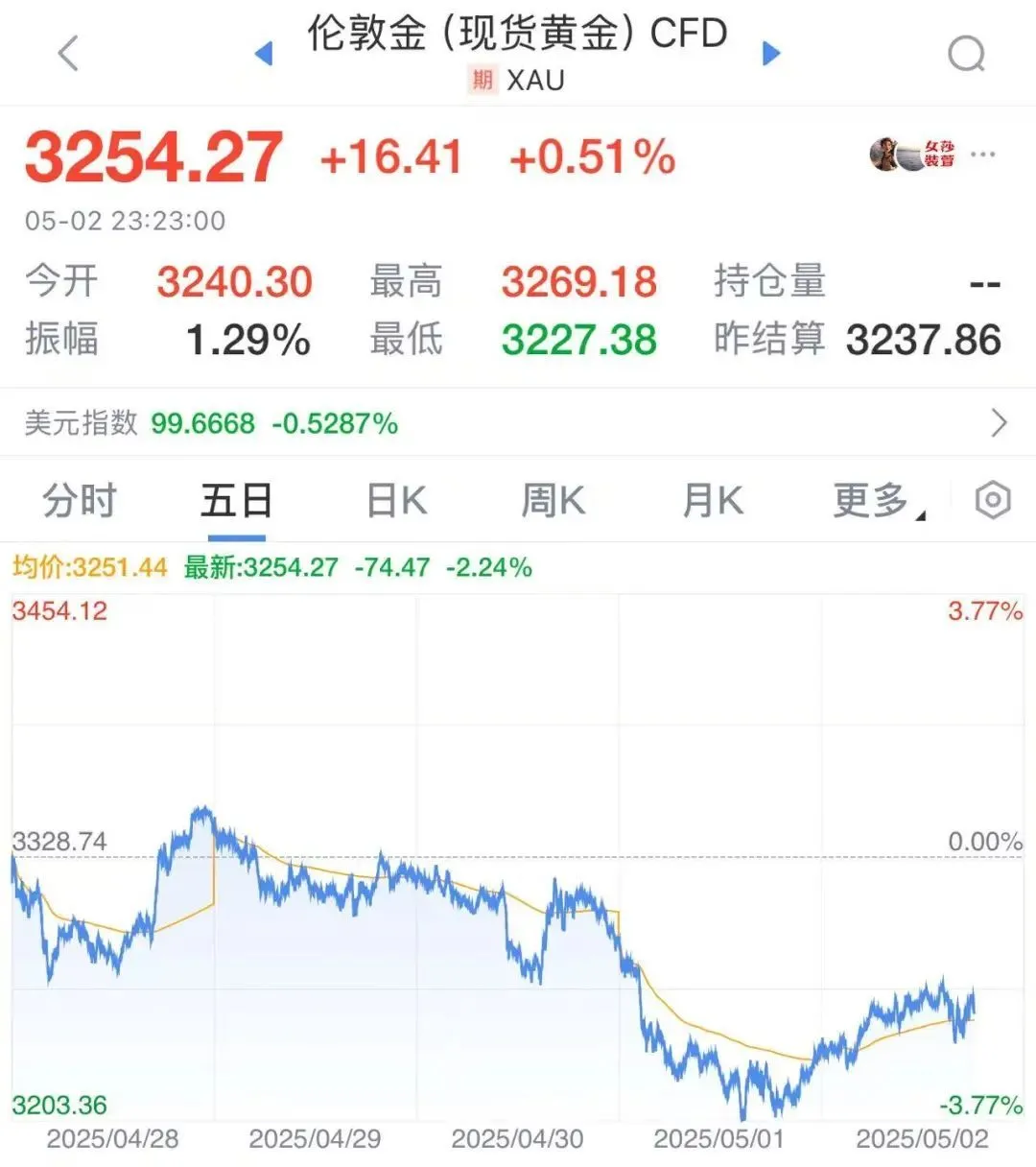Screen dimensions: 1036x1167
Task: Open the search magnifier icon
Action: tap(966, 54)
